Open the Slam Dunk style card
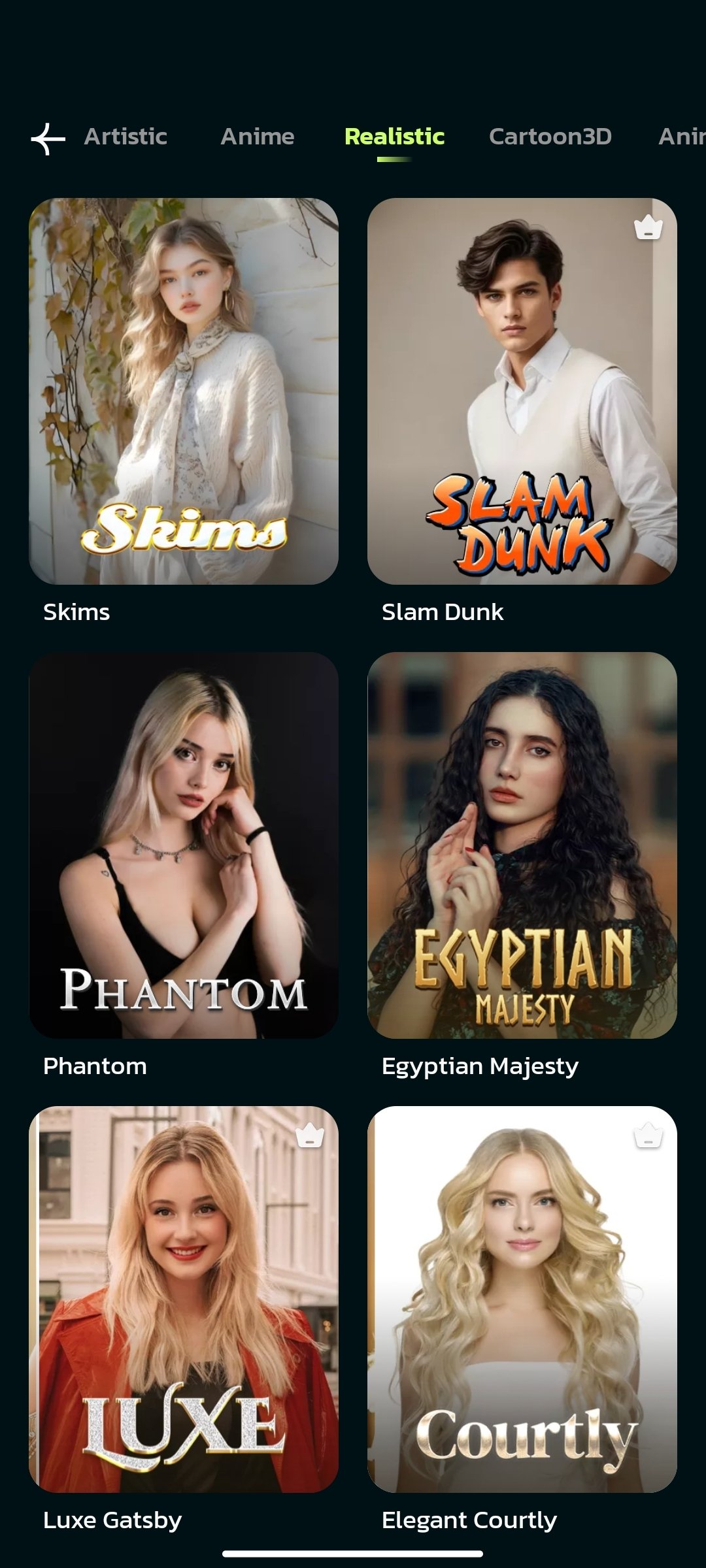This screenshot has height=1568, width=706. [522, 391]
